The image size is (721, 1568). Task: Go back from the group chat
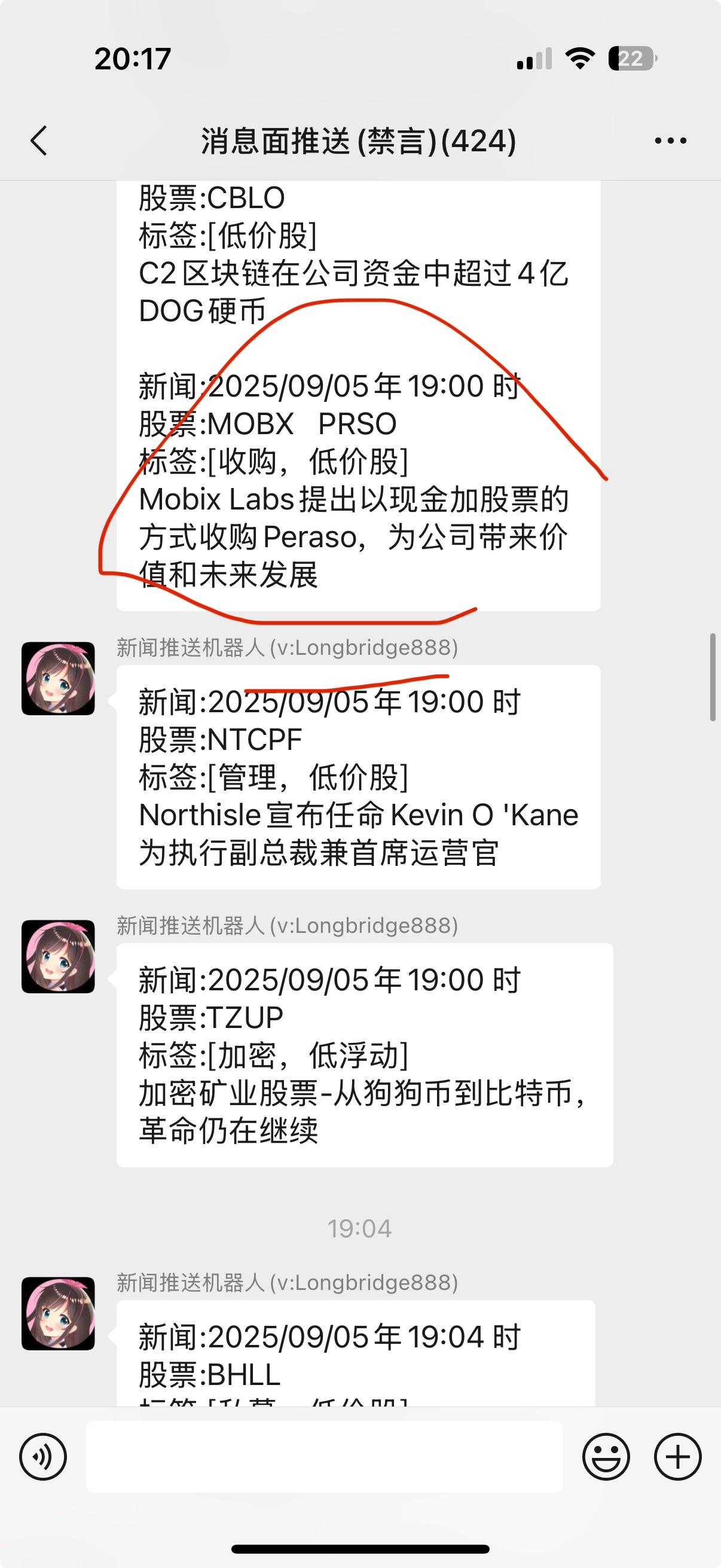click(39, 141)
